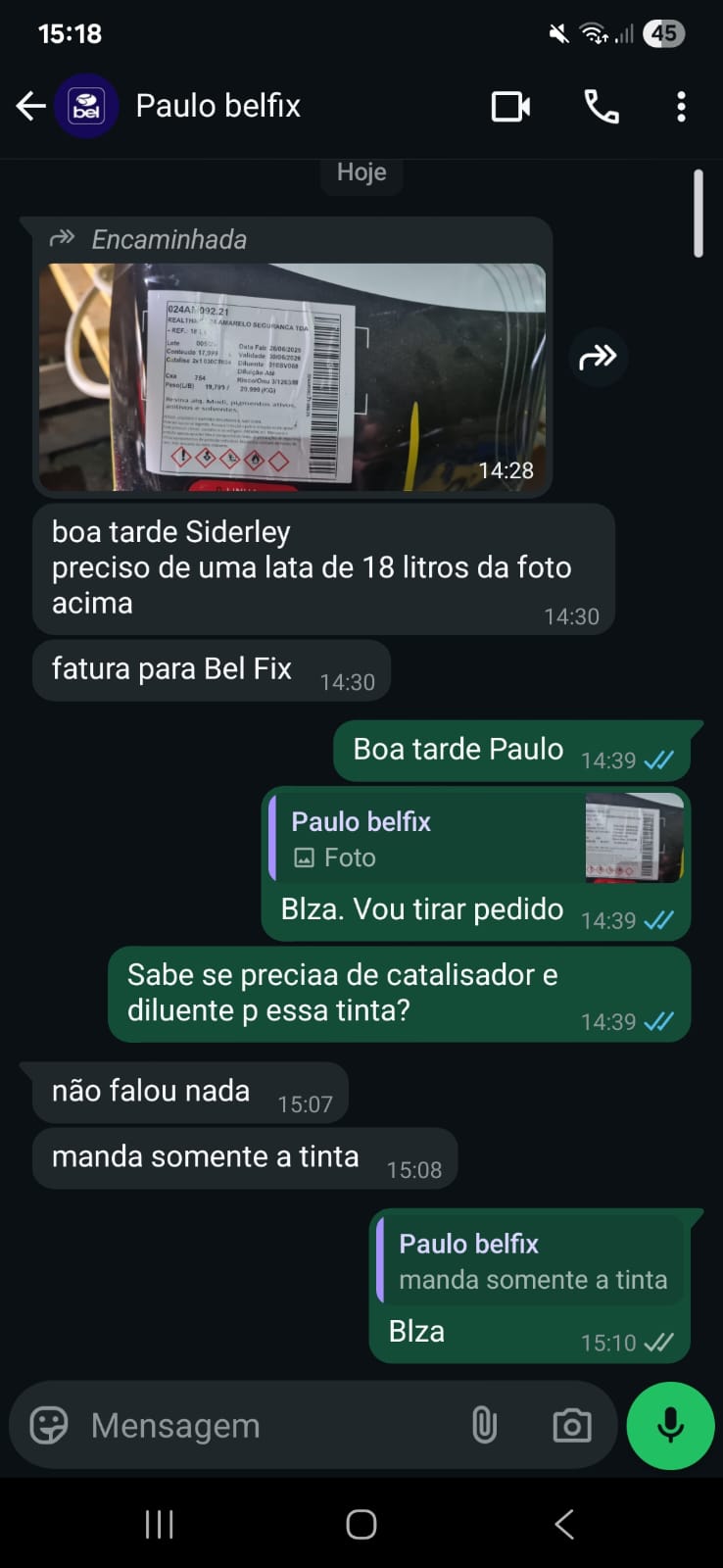Screen dimensions: 723x1568
Task: Open the chat overflow menu
Action: tap(681, 106)
